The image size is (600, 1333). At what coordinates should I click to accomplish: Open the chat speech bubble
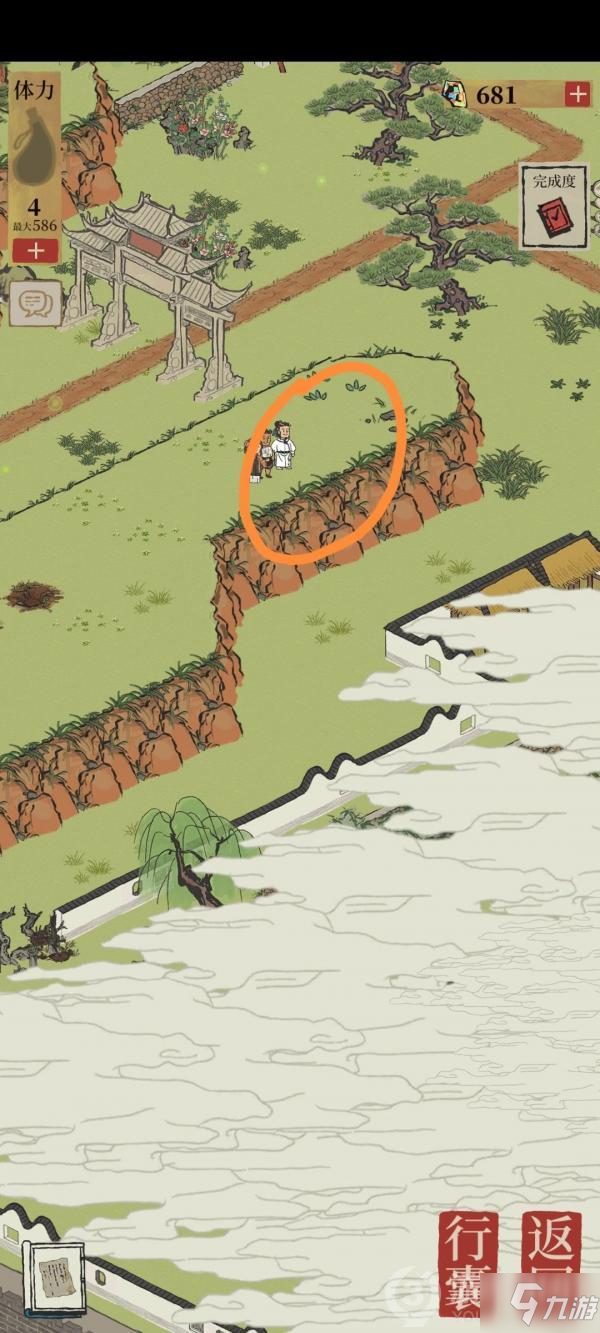click(33, 301)
